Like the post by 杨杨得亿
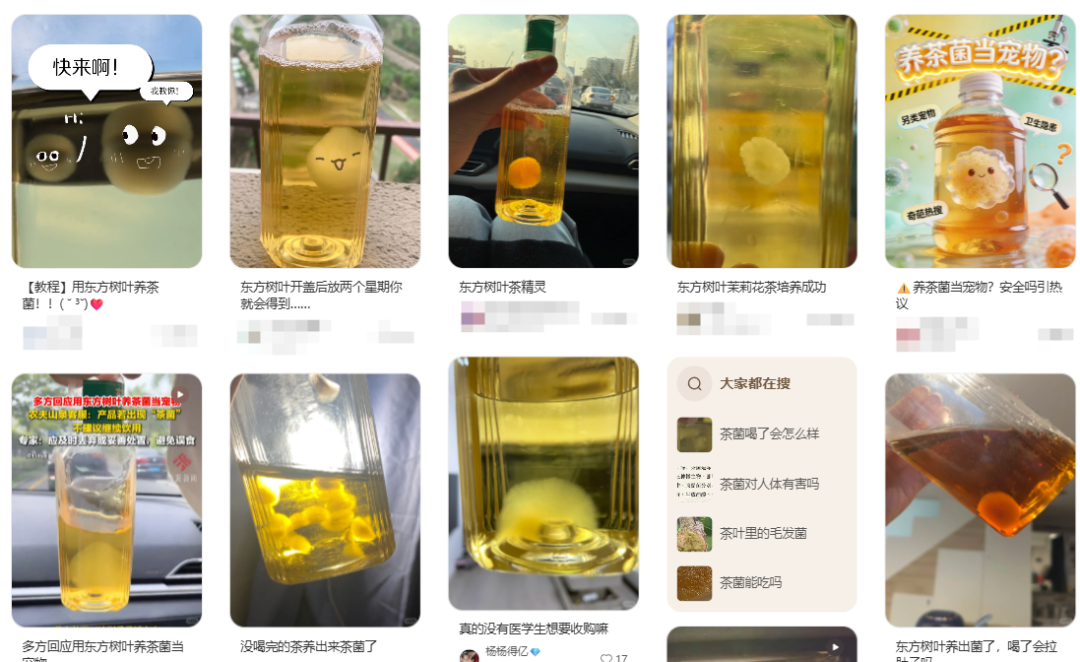The height and width of the screenshot is (662, 1080). (606, 657)
